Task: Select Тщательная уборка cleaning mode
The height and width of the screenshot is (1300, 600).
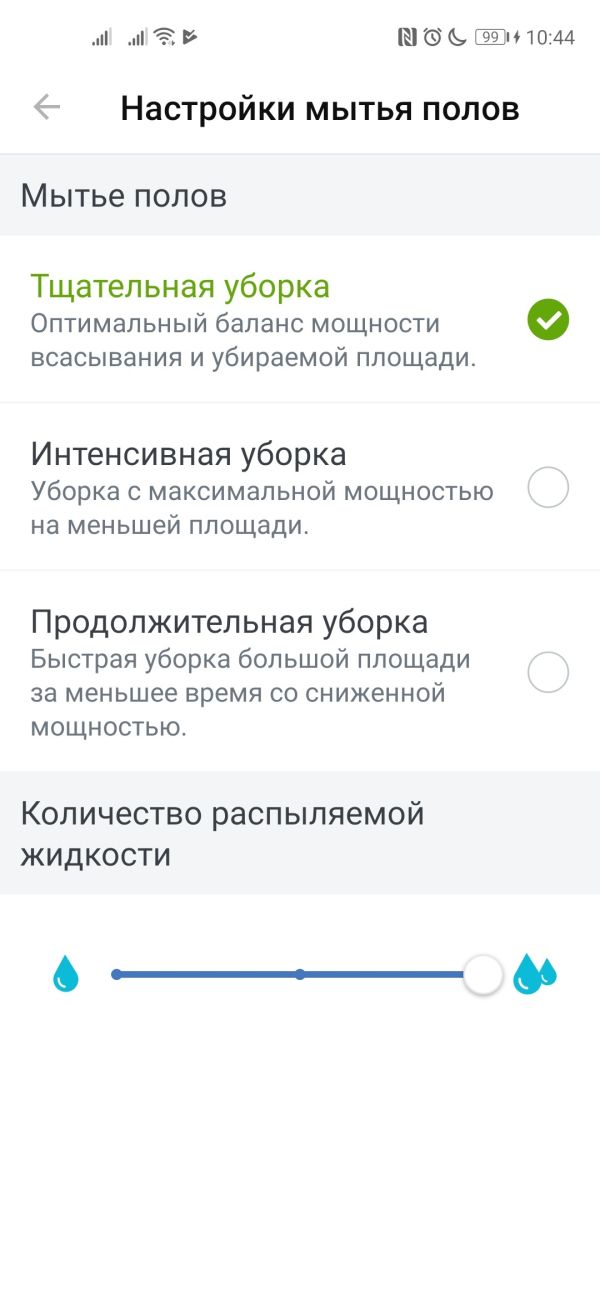Action: [x=547, y=320]
